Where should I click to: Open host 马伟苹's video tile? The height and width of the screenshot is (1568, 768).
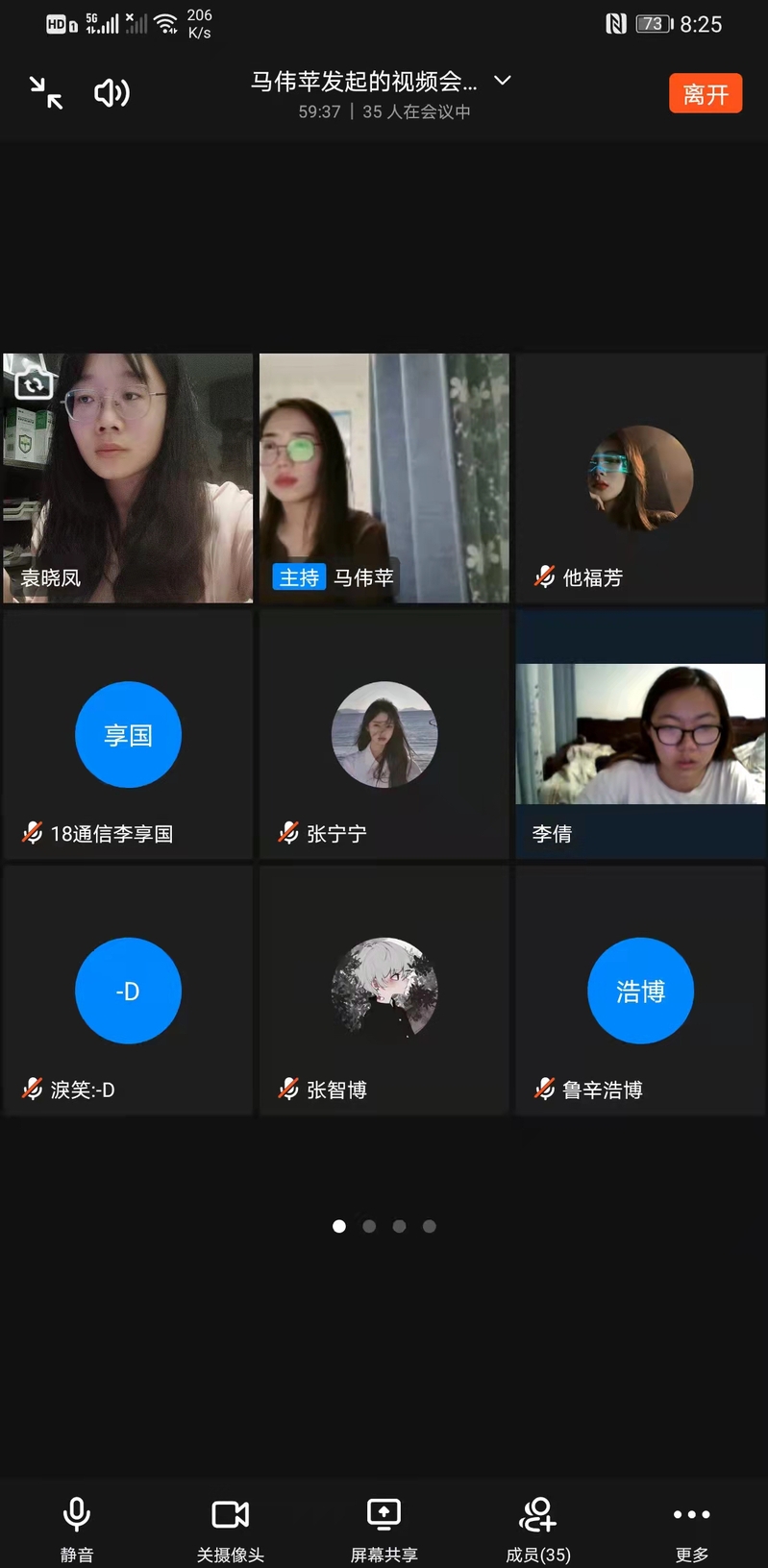tap(384, 478)
